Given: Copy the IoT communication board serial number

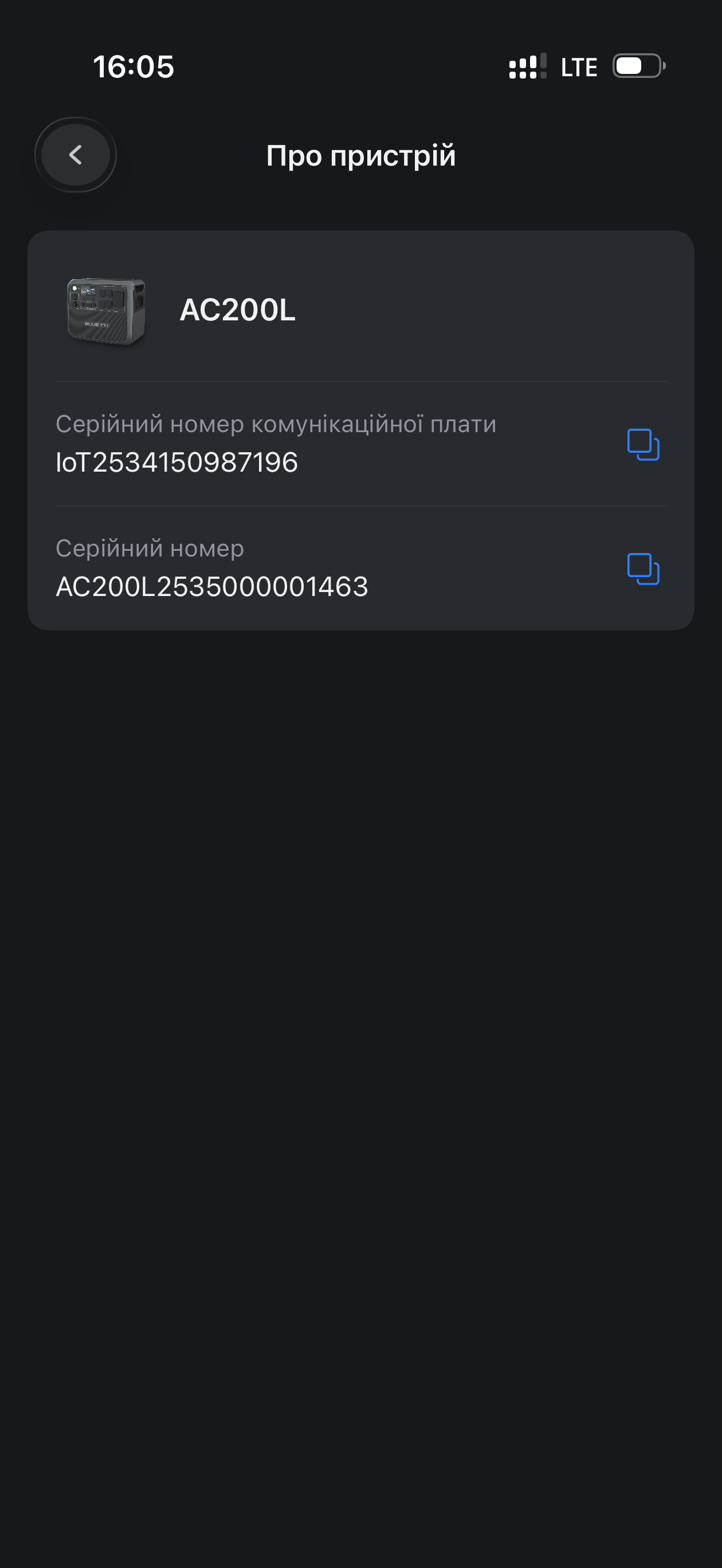Looking at the screenshot, I should click(643, 444).
